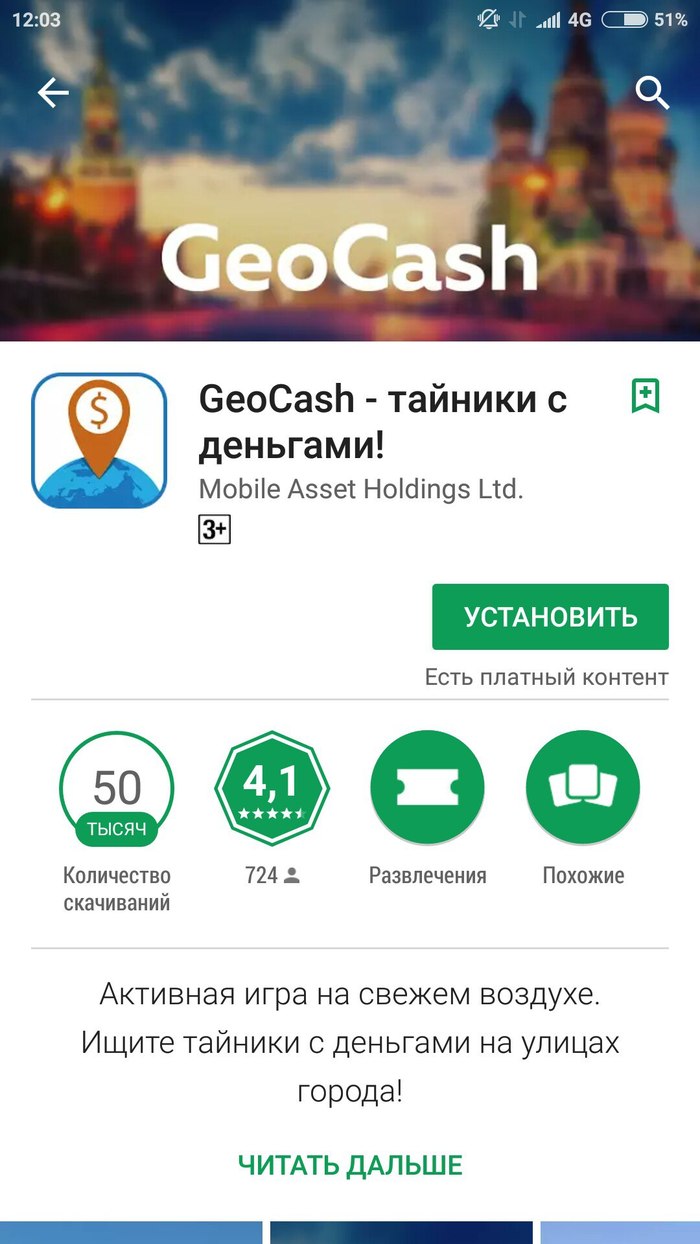Open the 3+ age rating info
This screenshot has width=700, height=1244.
[214, 530]
